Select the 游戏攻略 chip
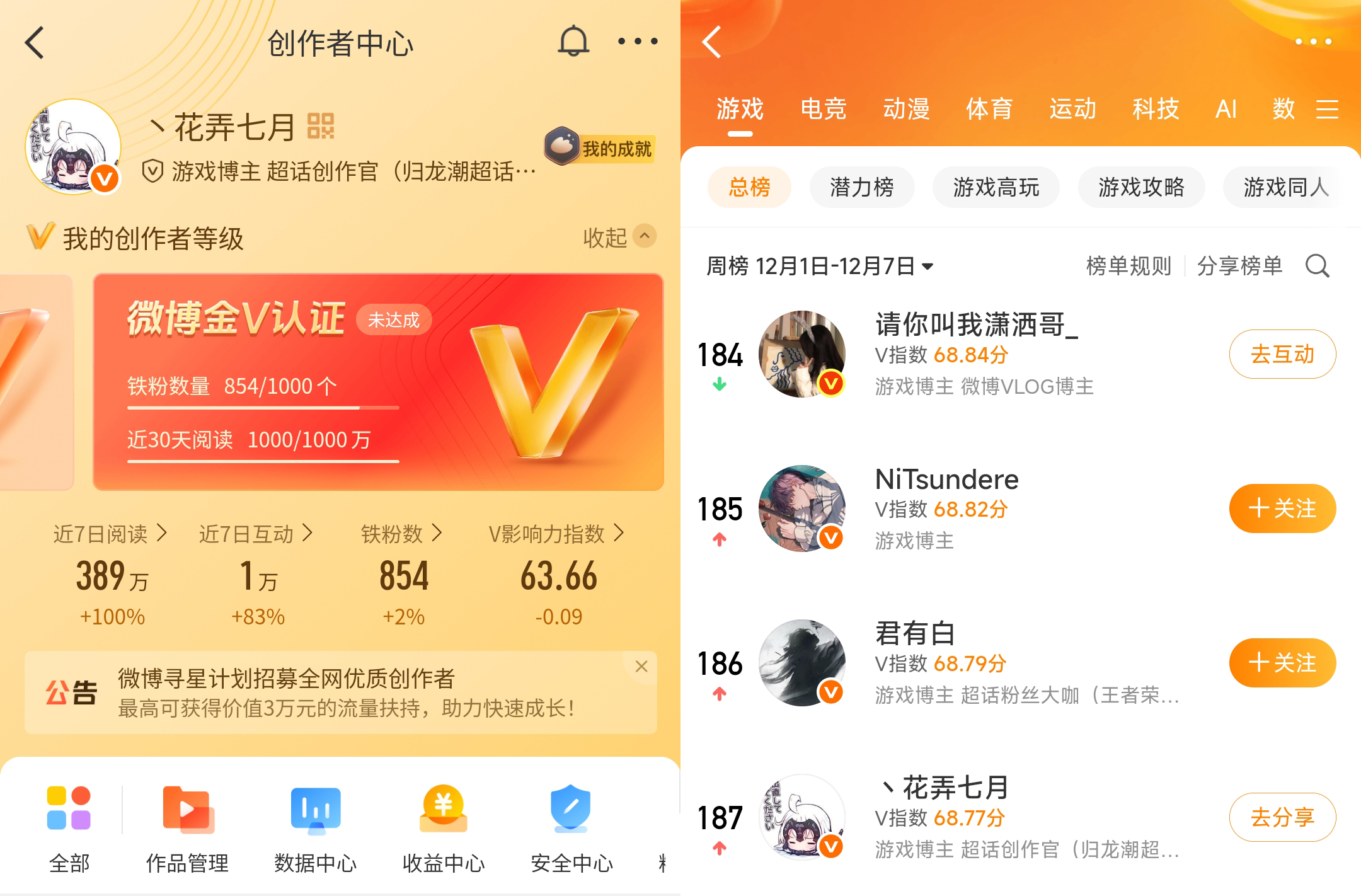 click(1141, 187)
